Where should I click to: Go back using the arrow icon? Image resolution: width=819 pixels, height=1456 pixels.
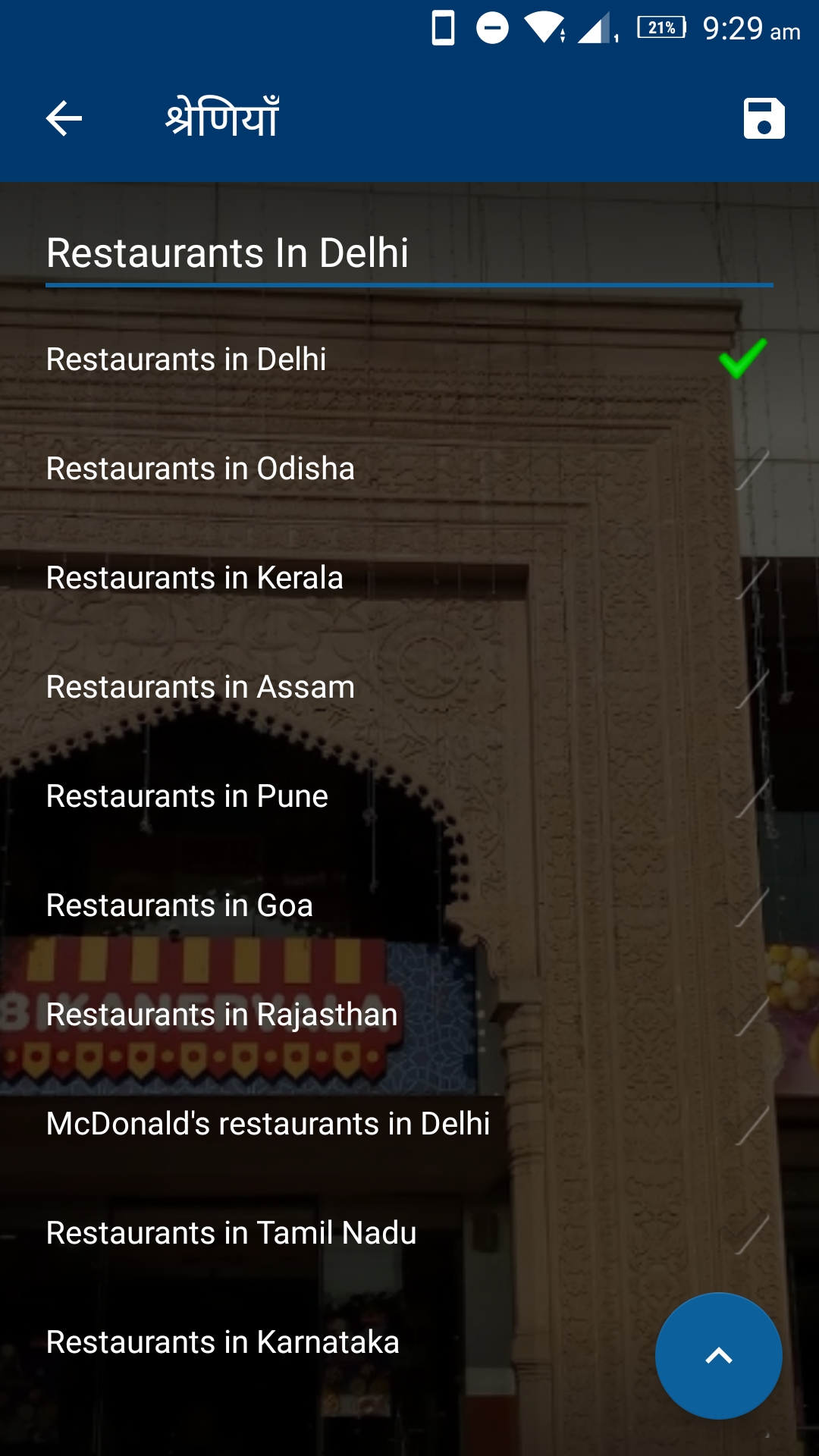[64, 119]
